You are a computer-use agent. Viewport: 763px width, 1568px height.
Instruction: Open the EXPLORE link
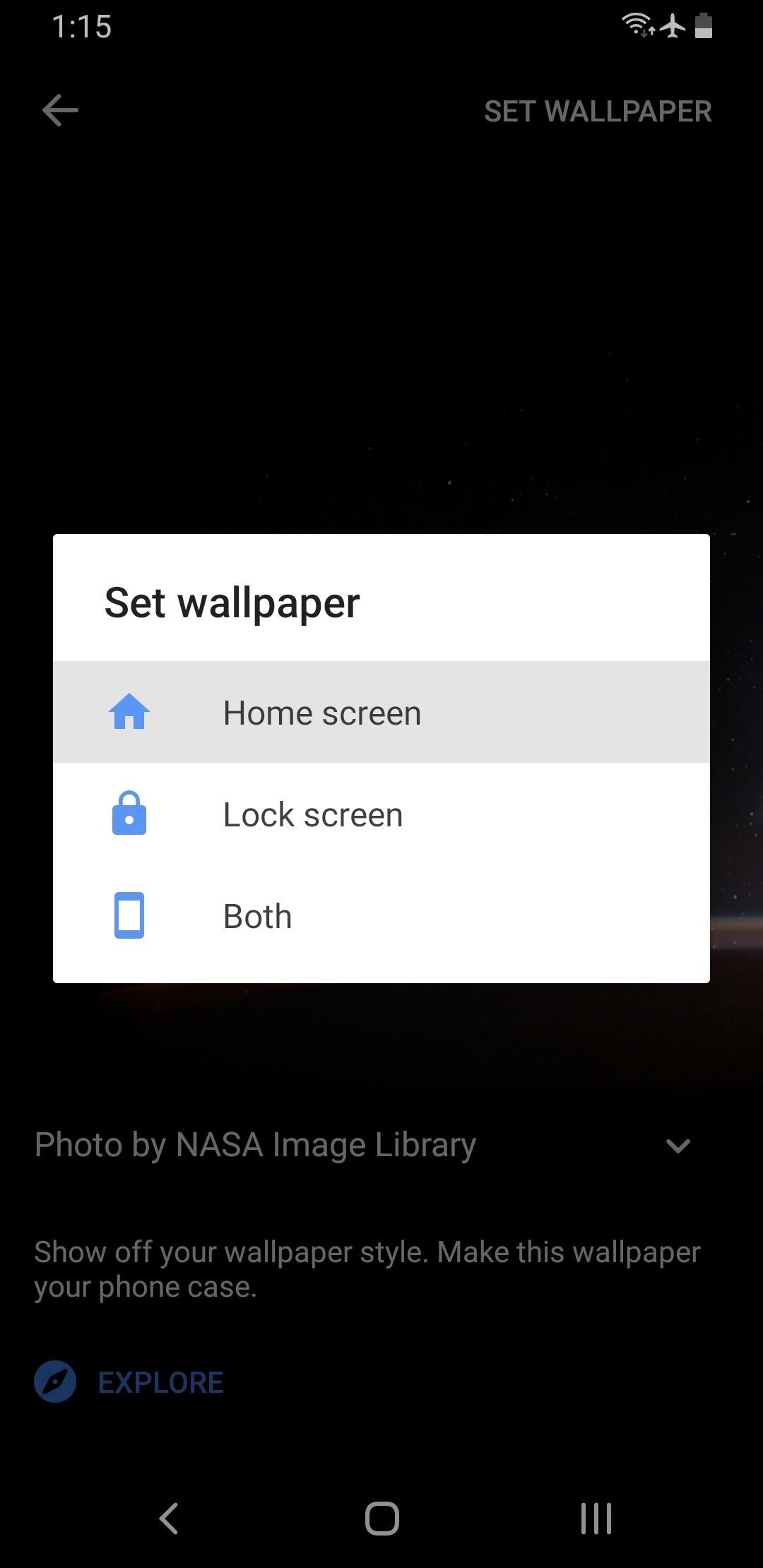[160, 1382]
